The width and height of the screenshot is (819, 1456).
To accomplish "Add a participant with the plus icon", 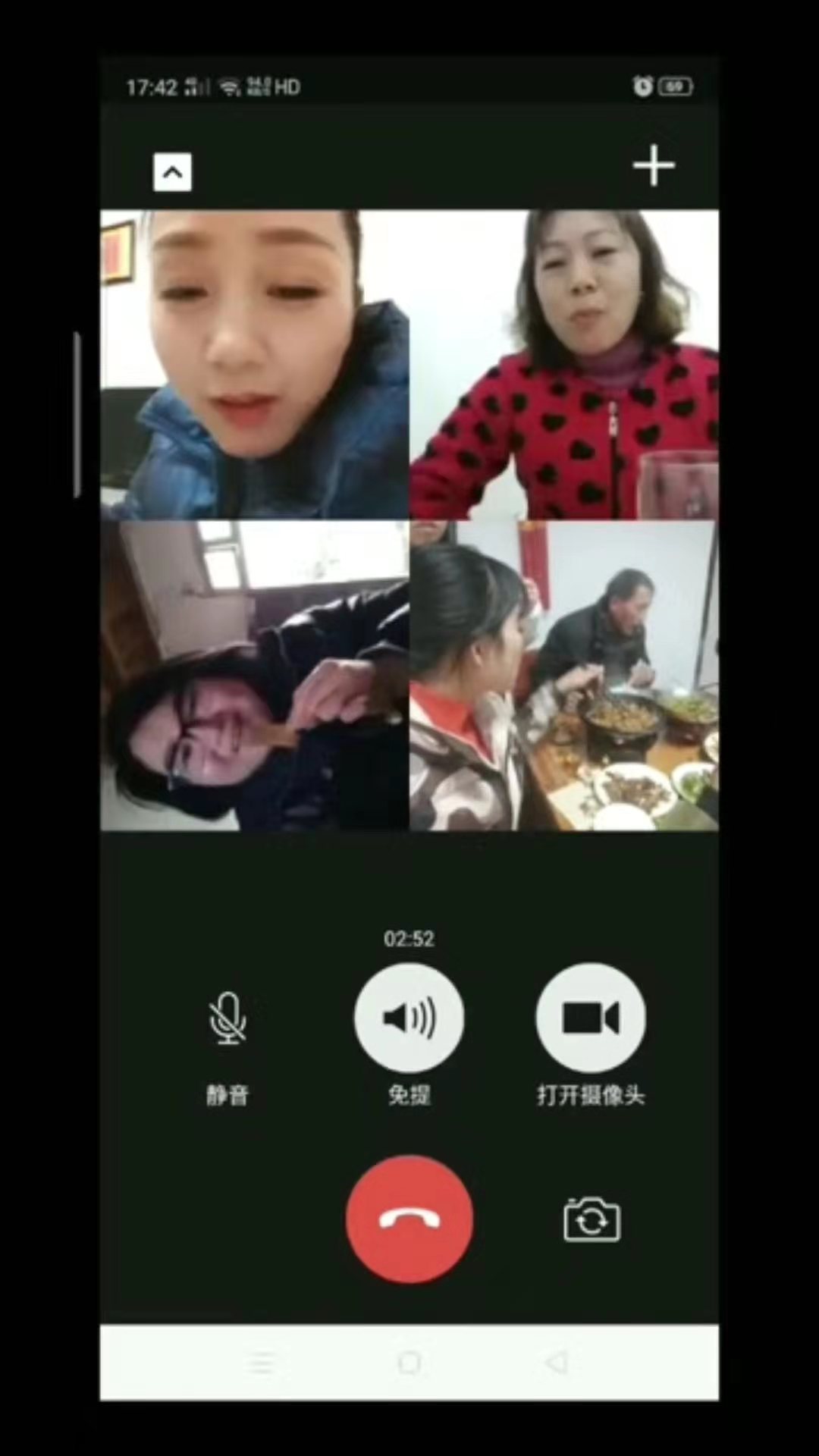I will [654, 166].
